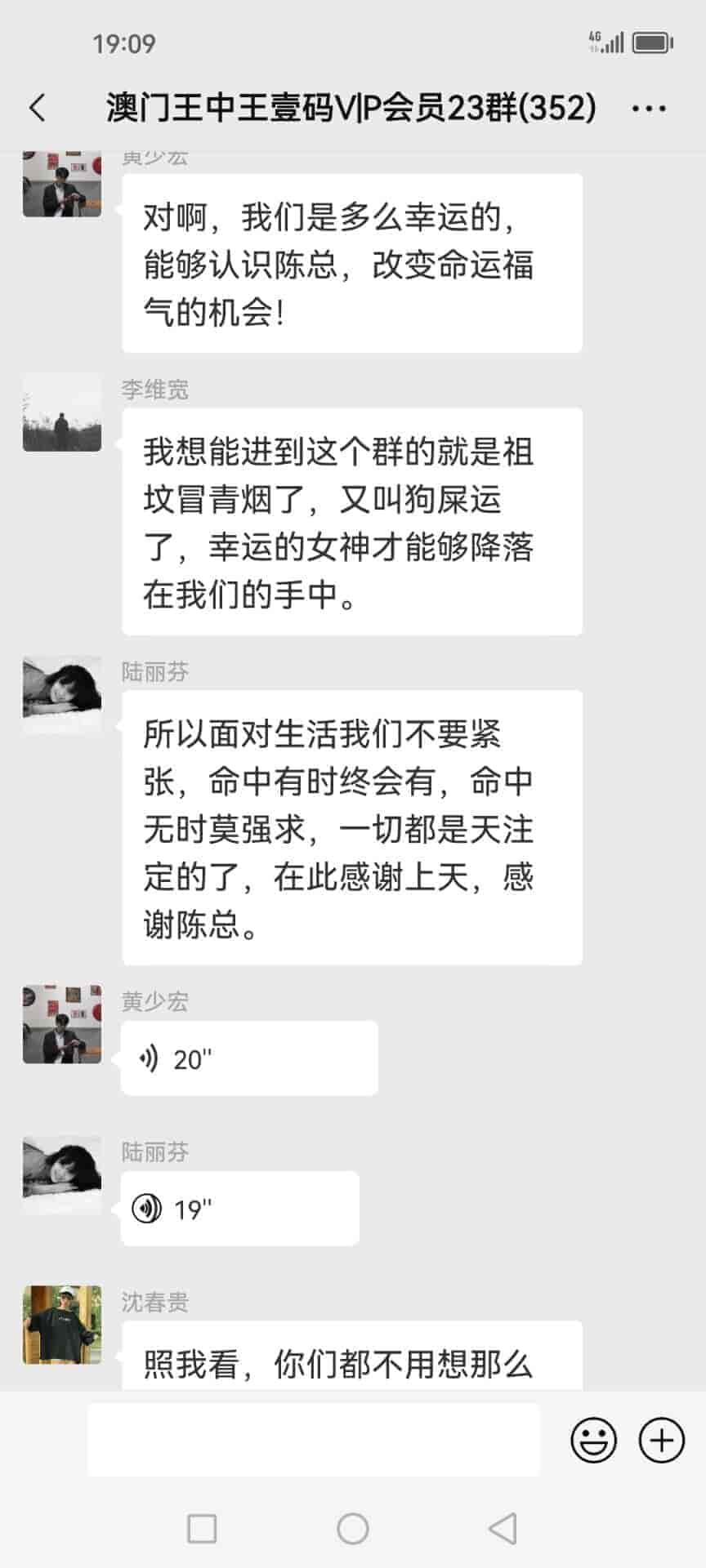The image size is (706, 1568).
Task: Open the system recent apps view
Action: pyautogui.click(x=202, y=1529)
